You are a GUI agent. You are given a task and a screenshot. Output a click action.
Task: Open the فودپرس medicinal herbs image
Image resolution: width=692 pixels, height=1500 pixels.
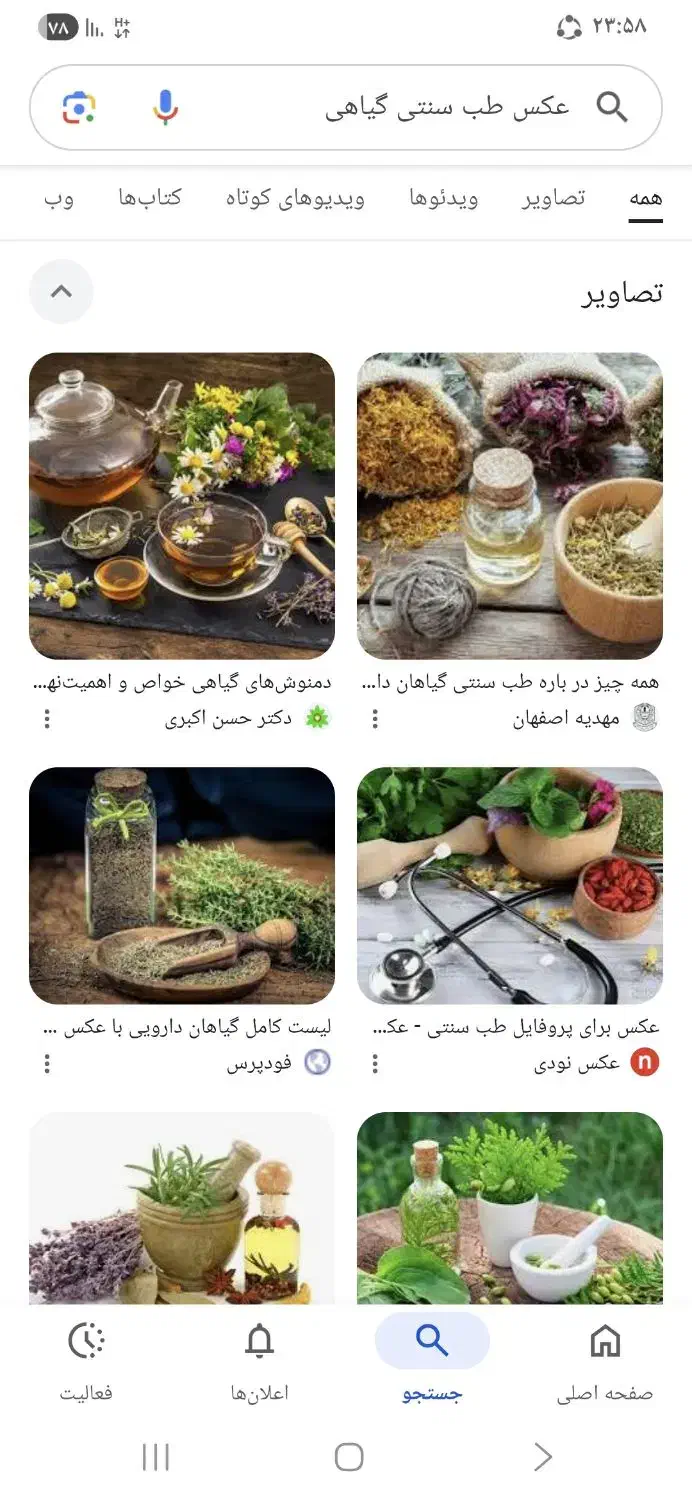[182, 885]
